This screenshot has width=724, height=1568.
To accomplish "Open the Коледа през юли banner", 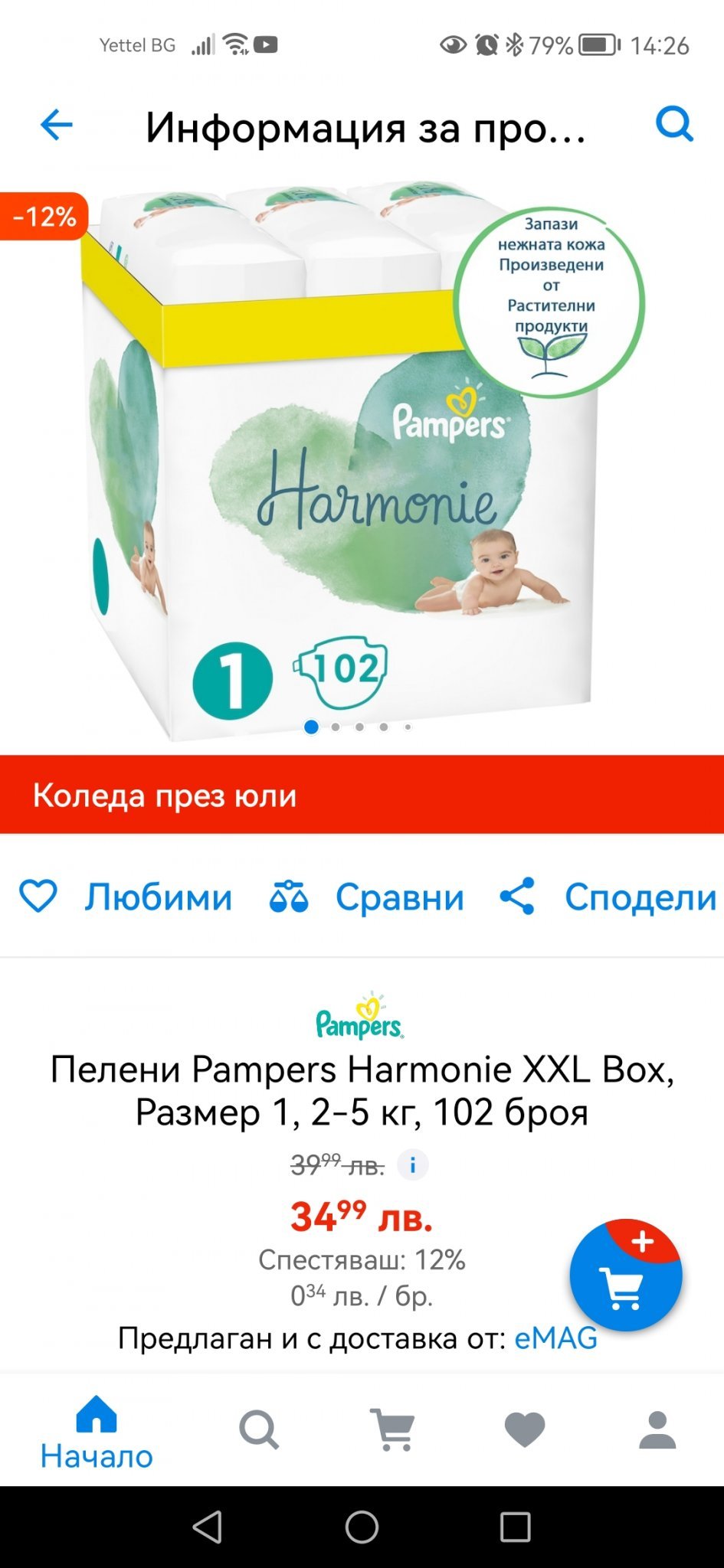I will click(x=362, y=795).
